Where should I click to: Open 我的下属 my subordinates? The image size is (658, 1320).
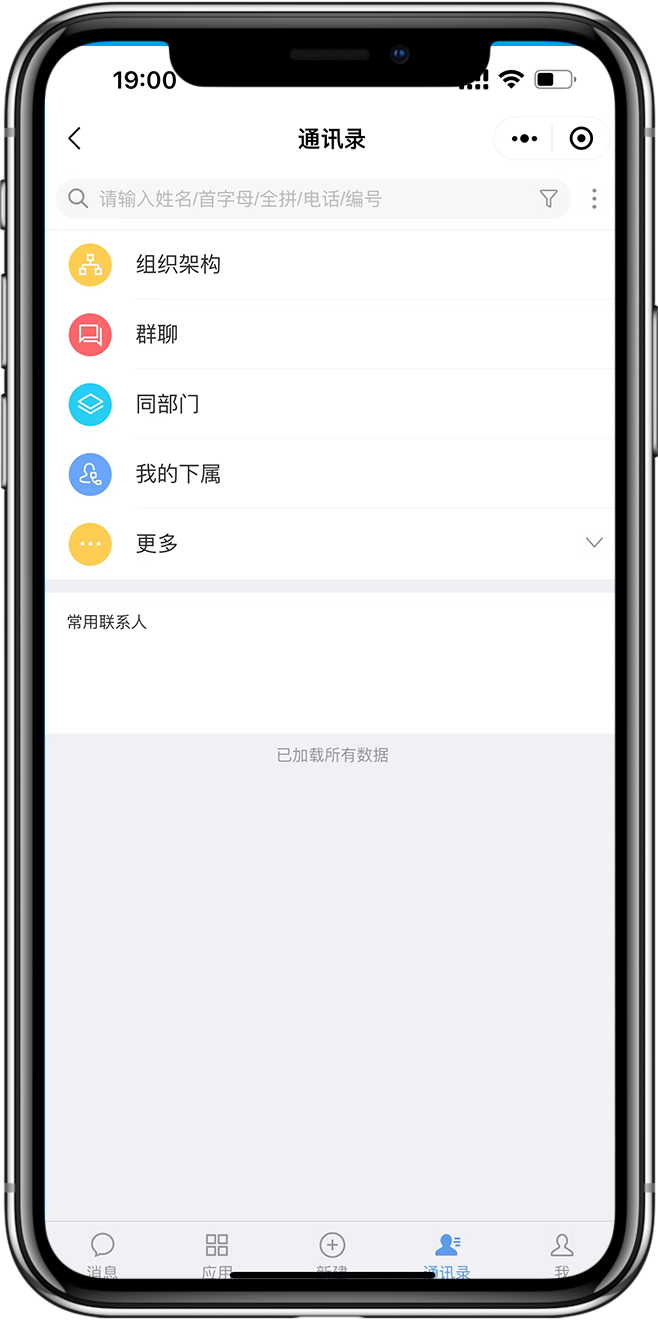pyautogui.click(x=178, y=475)
